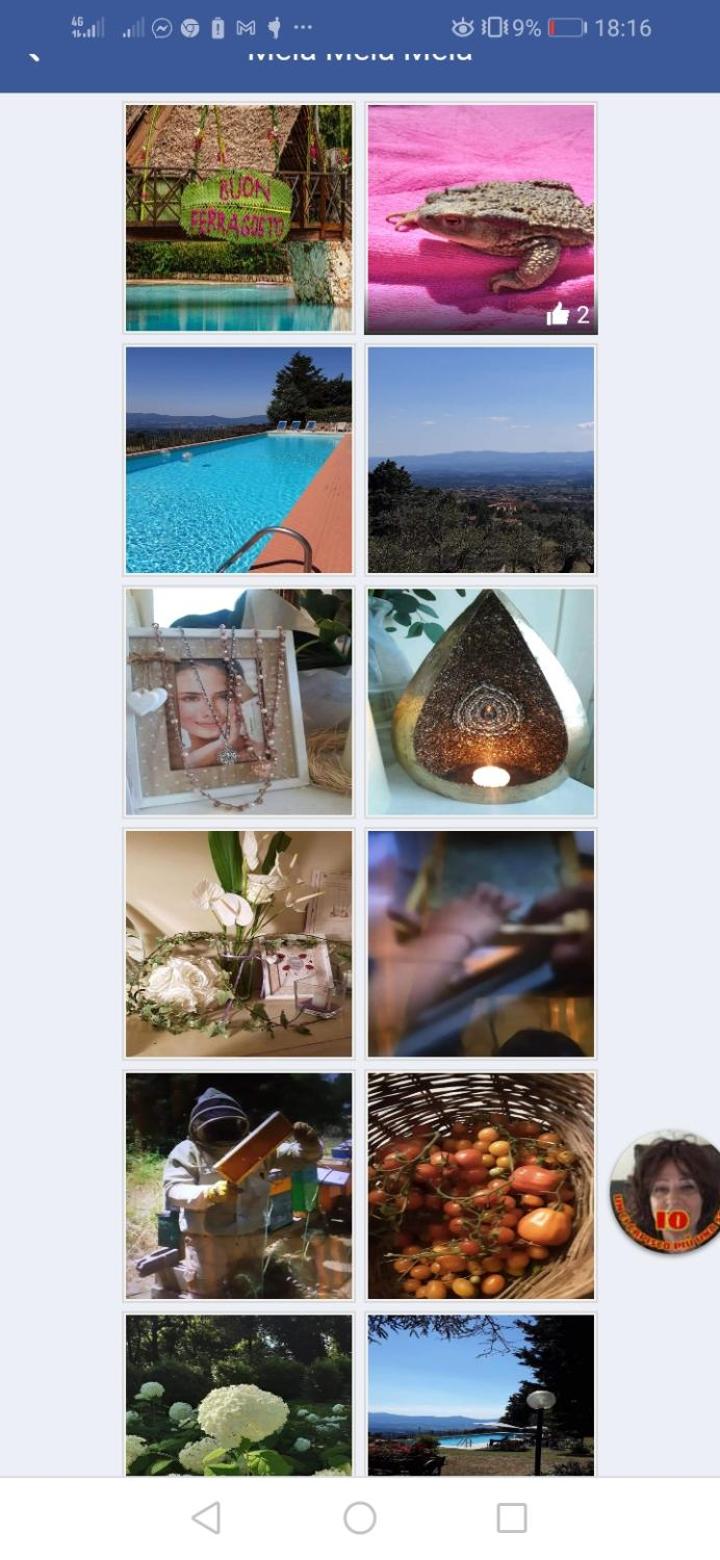Open the blurry hands photo
This screenshot has width=720, height=1560.
coord(481,944)
